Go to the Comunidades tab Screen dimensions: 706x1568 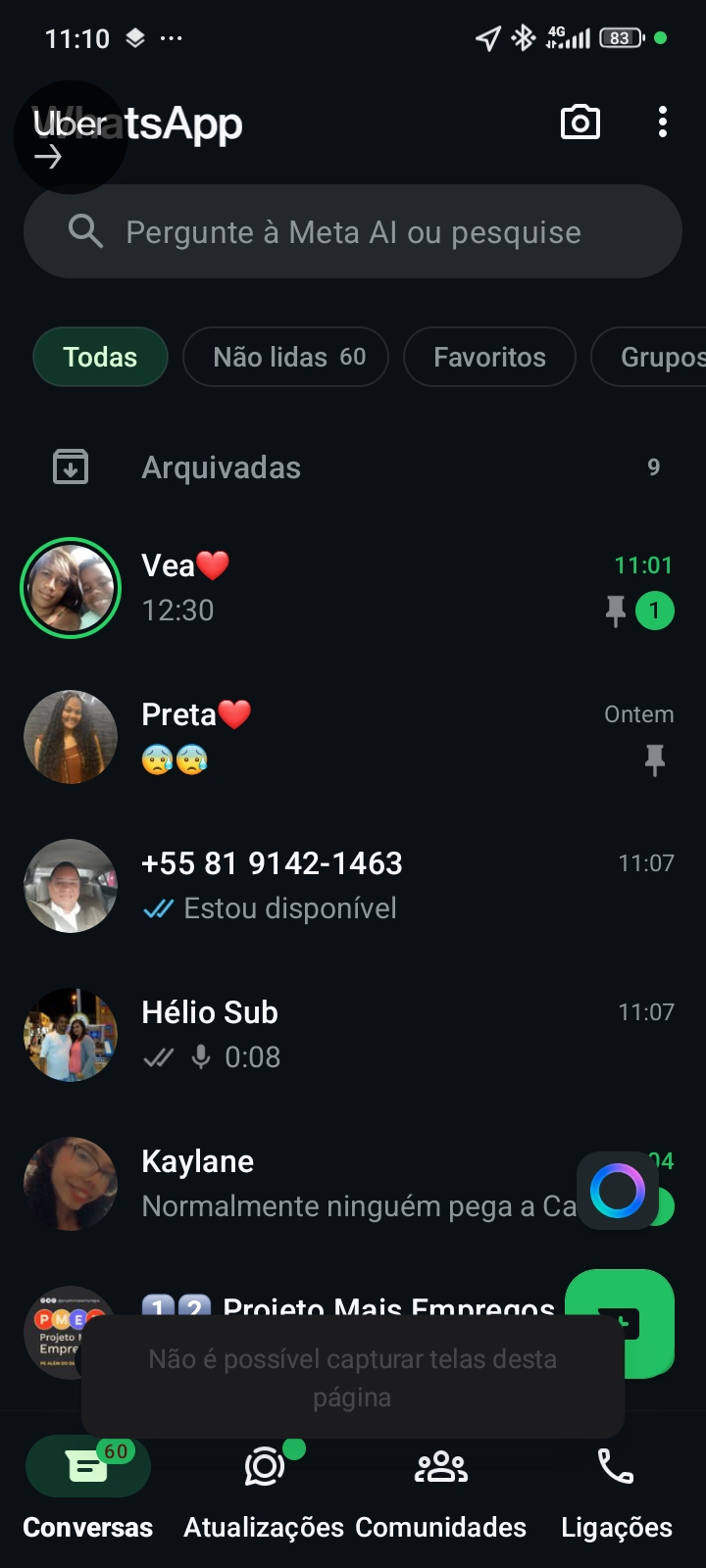440,1488
